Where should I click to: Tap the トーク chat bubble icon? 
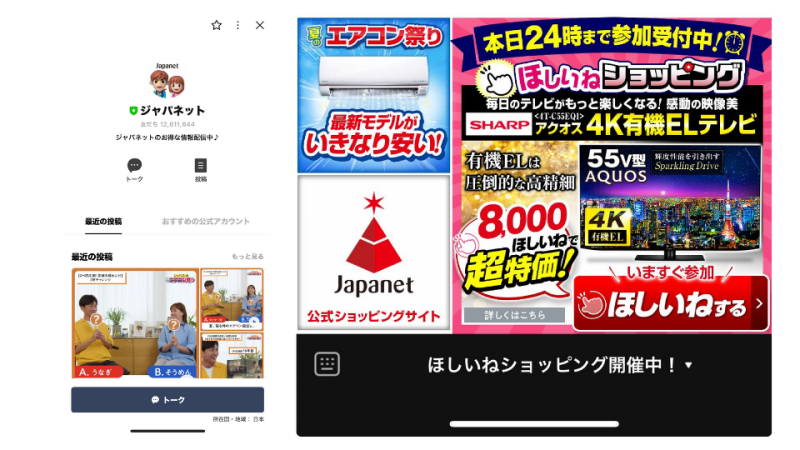(x=134, y=166)
